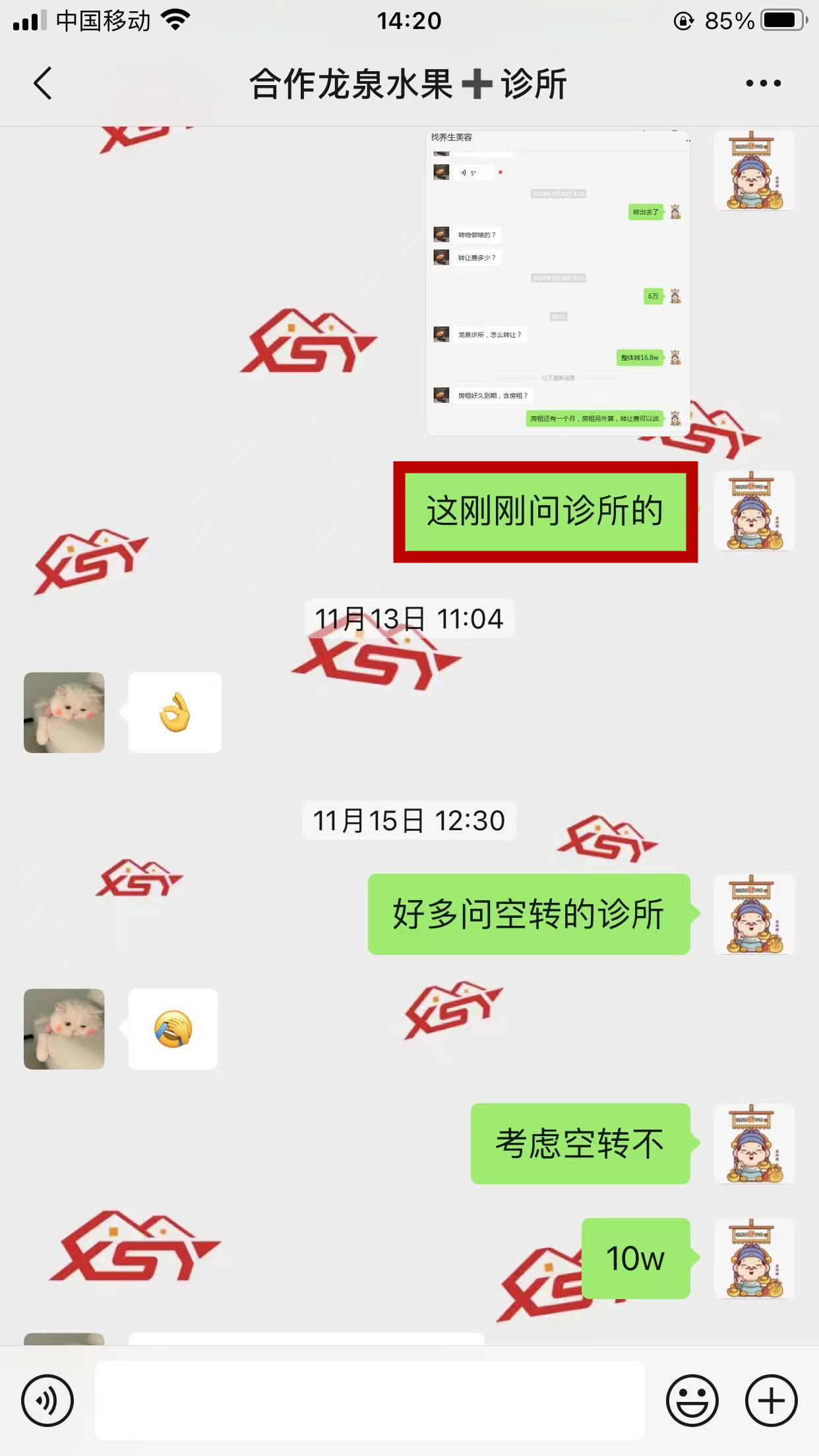Open the shared chat screenshot image
819x1456 pixels.
(x=558, y=282)
